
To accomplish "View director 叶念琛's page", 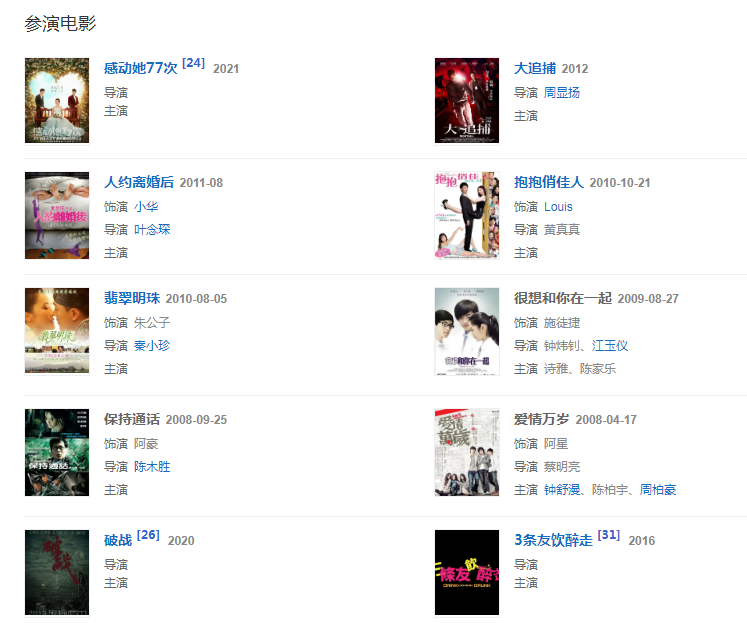I will coord(152,230).
